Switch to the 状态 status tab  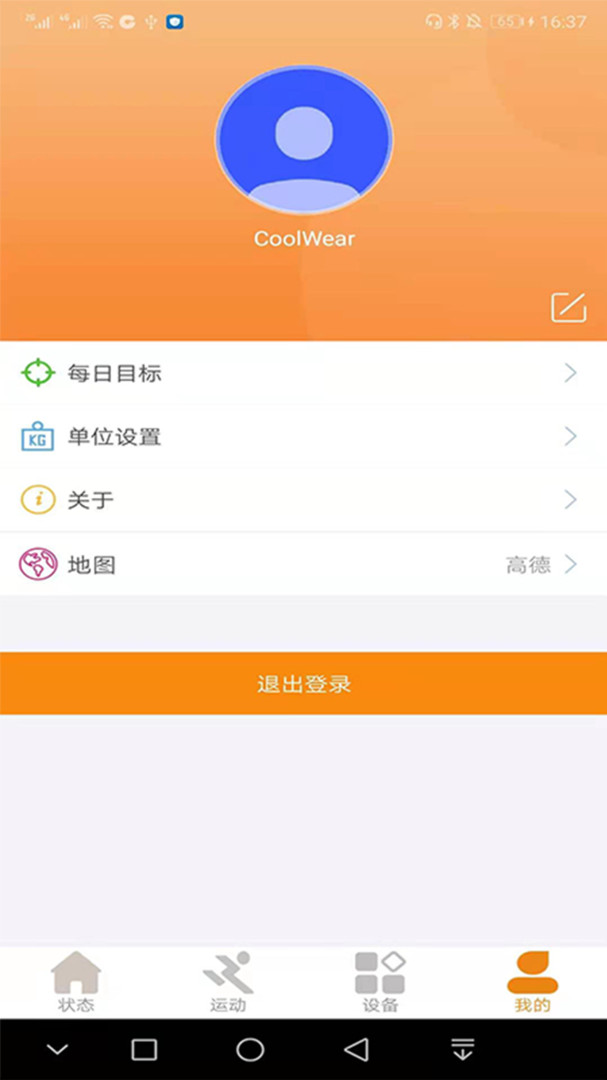pyautogui.click(x=76, y=982)
